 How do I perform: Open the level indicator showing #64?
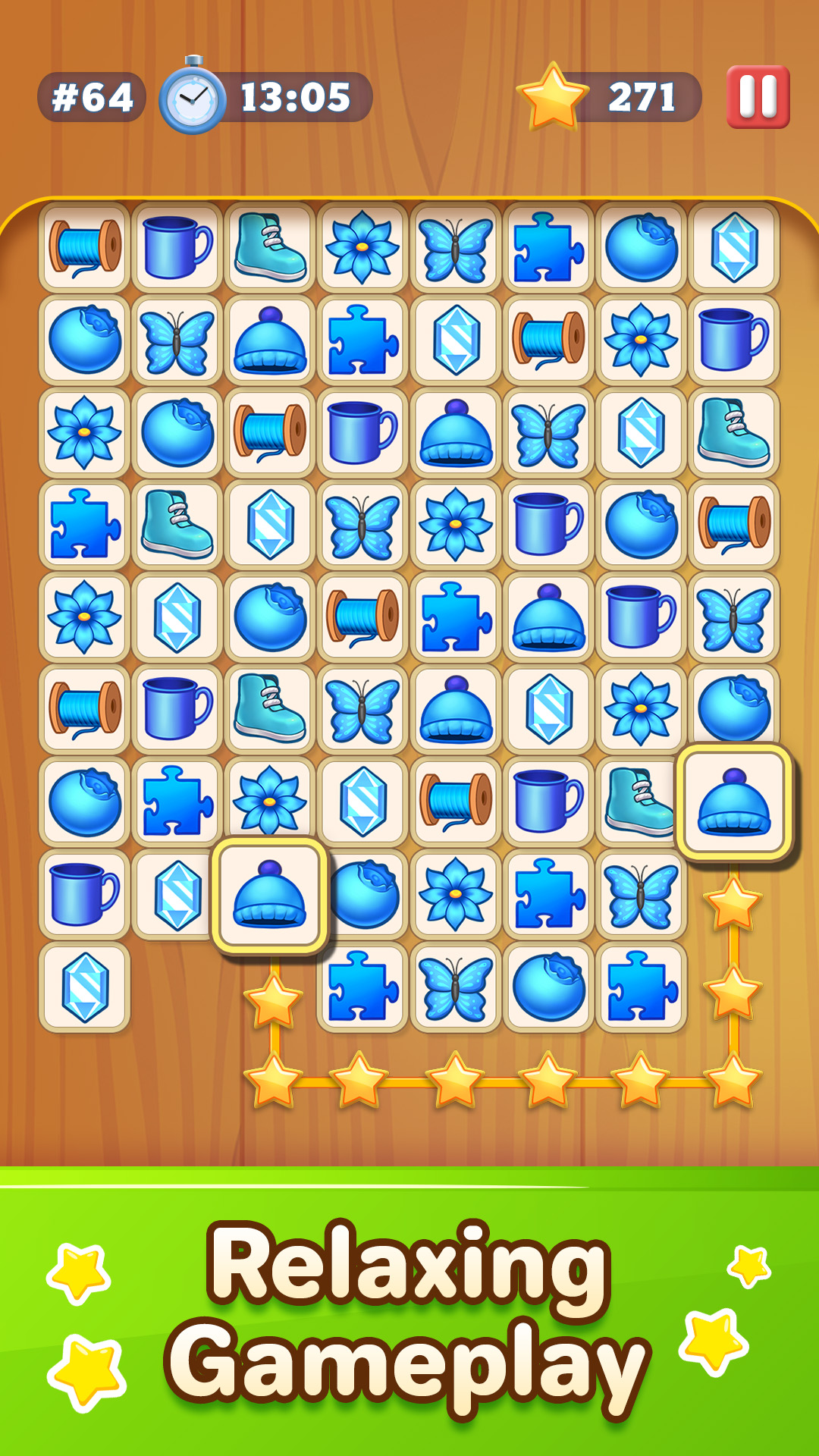coord(91,95)
